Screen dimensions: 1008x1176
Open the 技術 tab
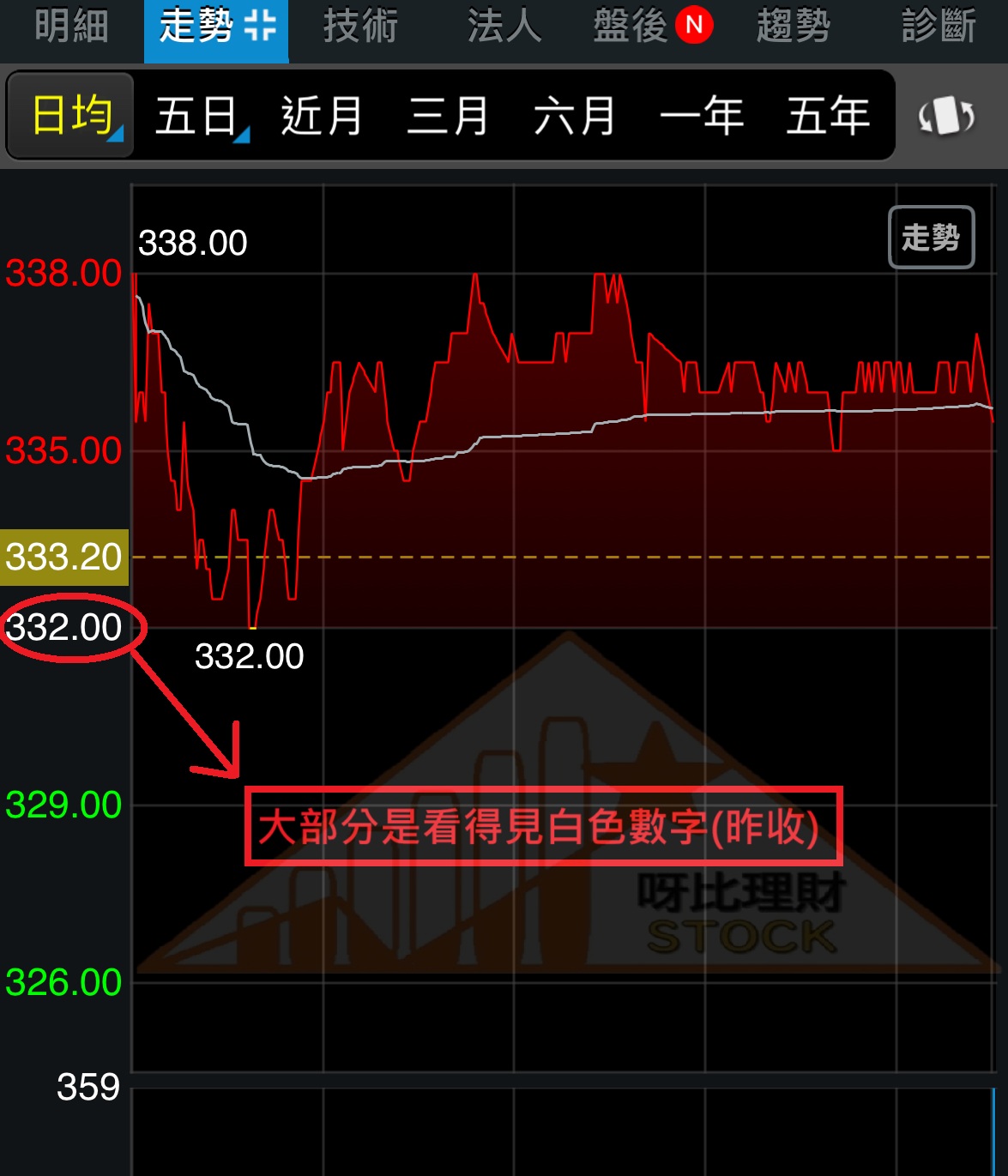360,26
